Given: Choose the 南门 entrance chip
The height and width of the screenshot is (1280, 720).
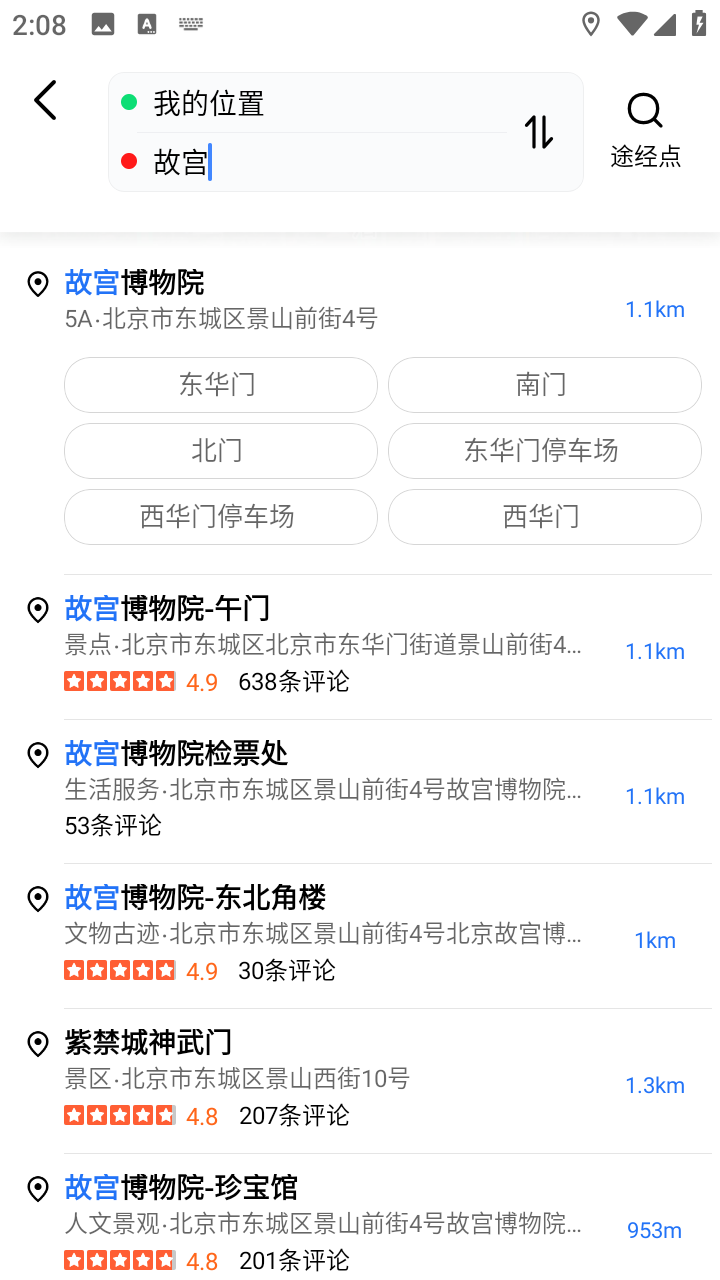Looking at the screenshot, I should pyautogui.click(x=544, y=385).
